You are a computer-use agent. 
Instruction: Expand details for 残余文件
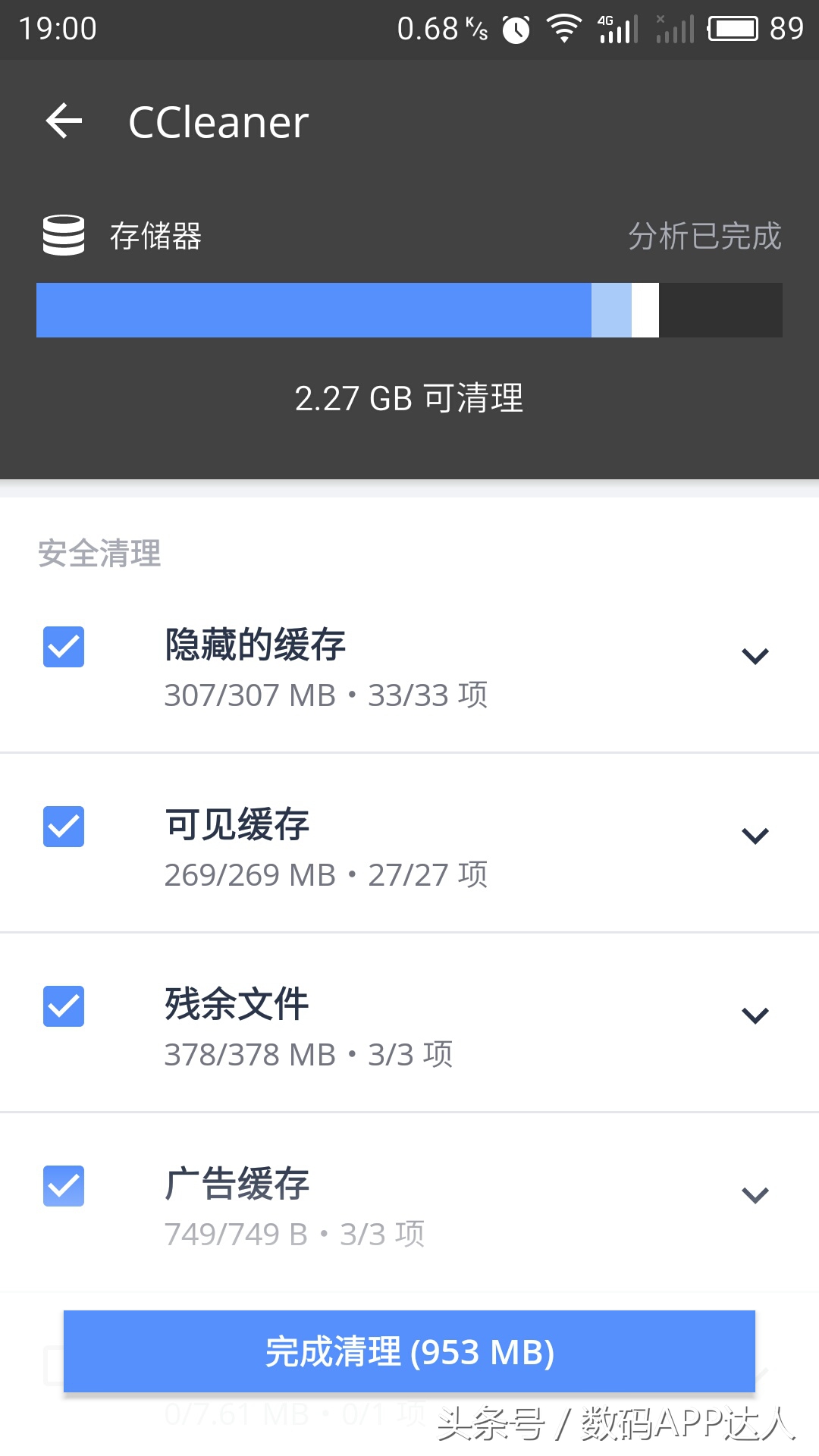[755, 1016]
